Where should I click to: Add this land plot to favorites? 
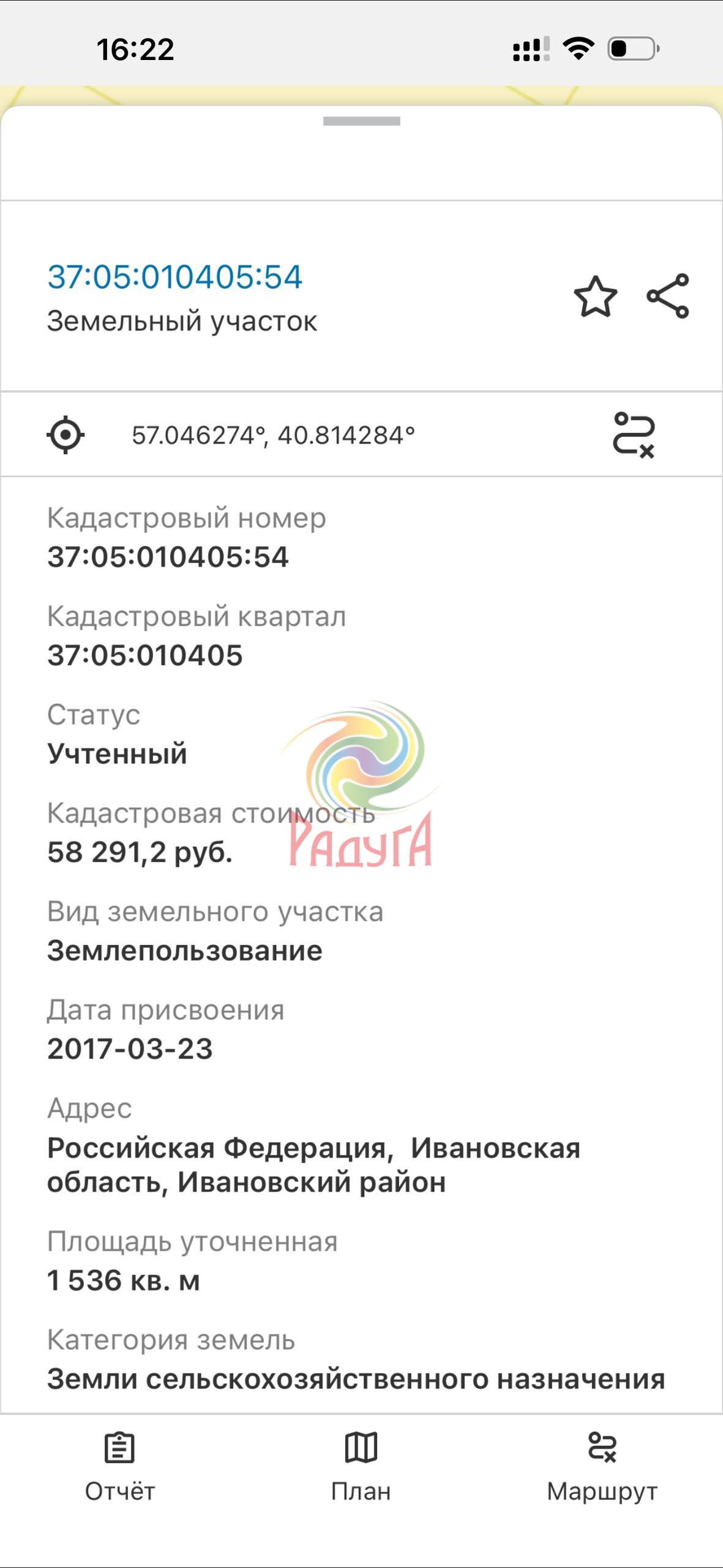595,297
